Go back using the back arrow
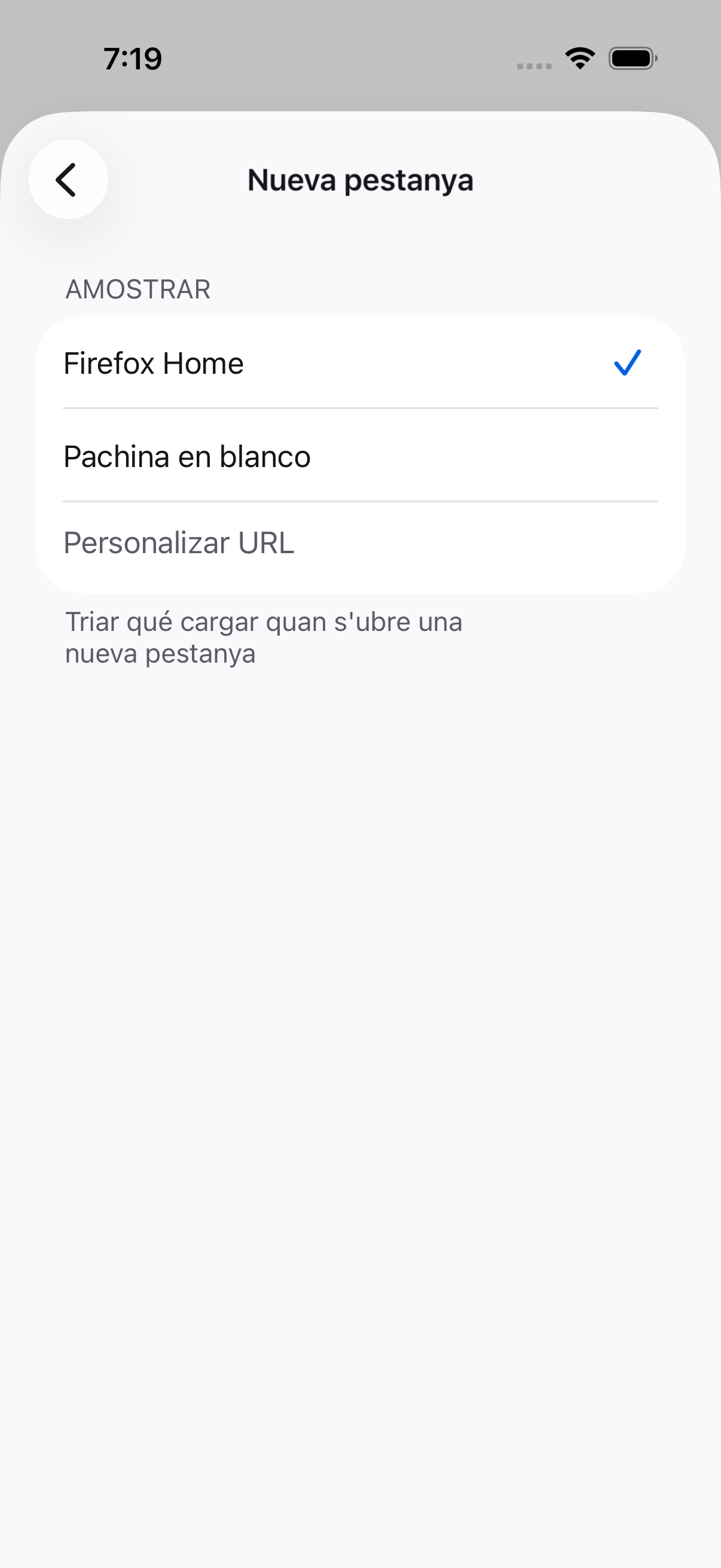Image resolution: width=721 pixels, height=1568 pixels. (68, 179)
